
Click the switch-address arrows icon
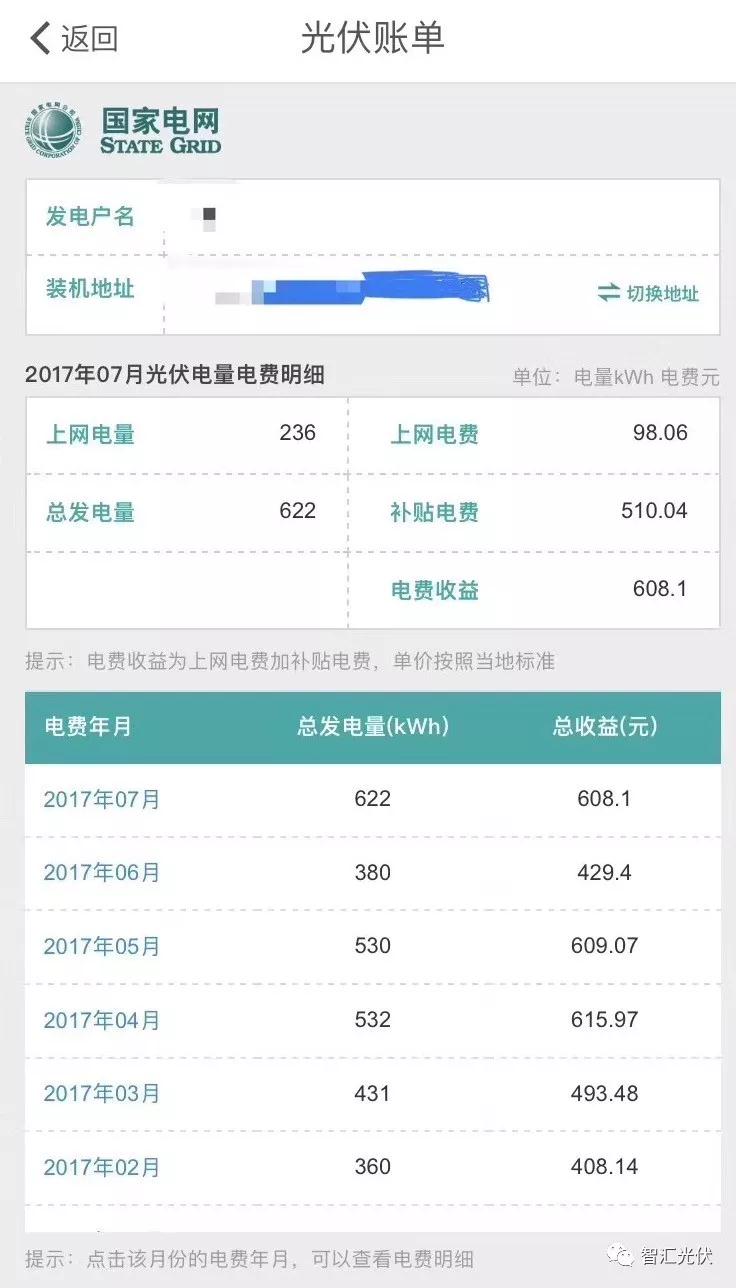607,293
